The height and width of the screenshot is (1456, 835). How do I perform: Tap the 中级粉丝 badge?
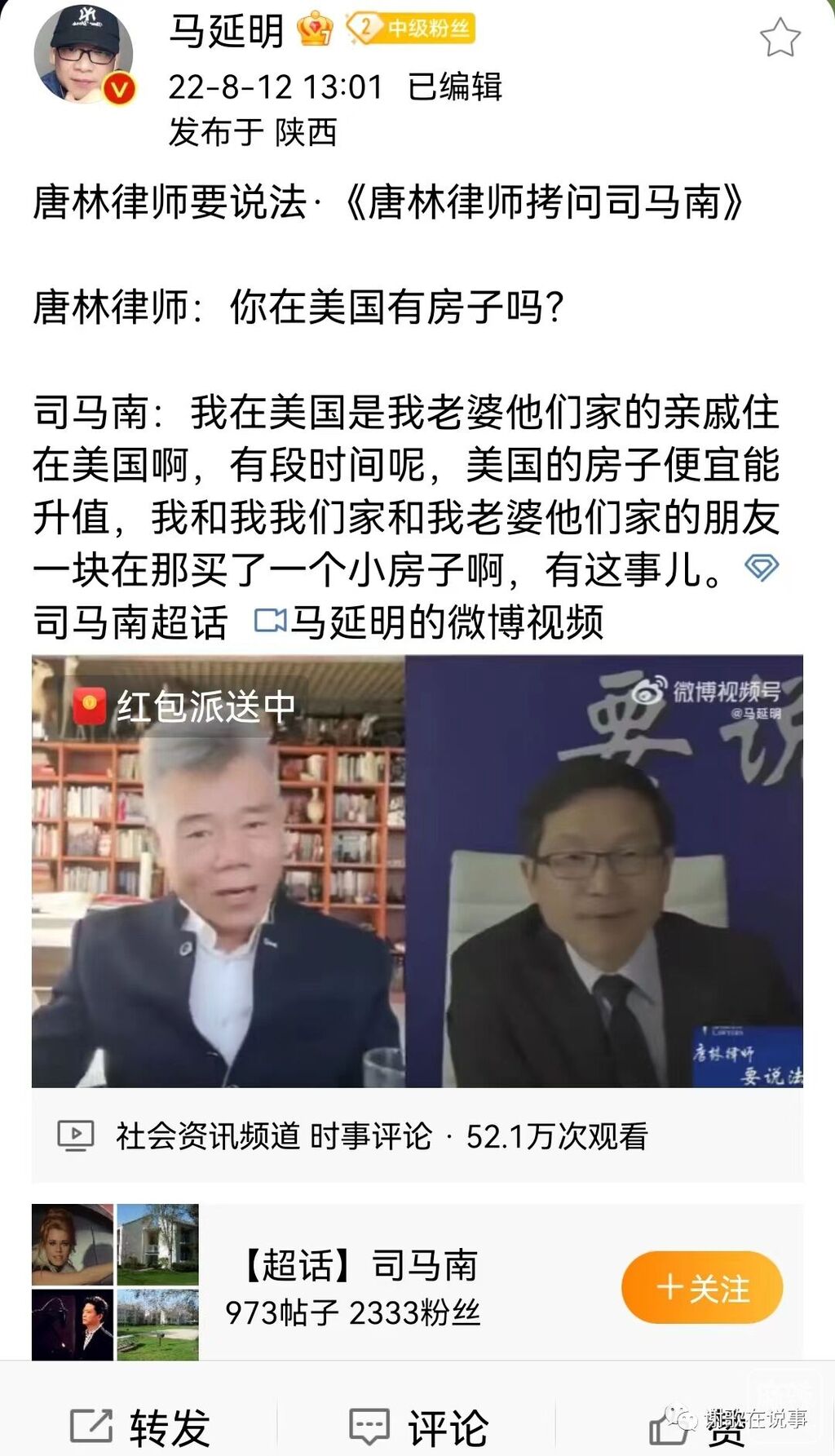coord(410,29)
